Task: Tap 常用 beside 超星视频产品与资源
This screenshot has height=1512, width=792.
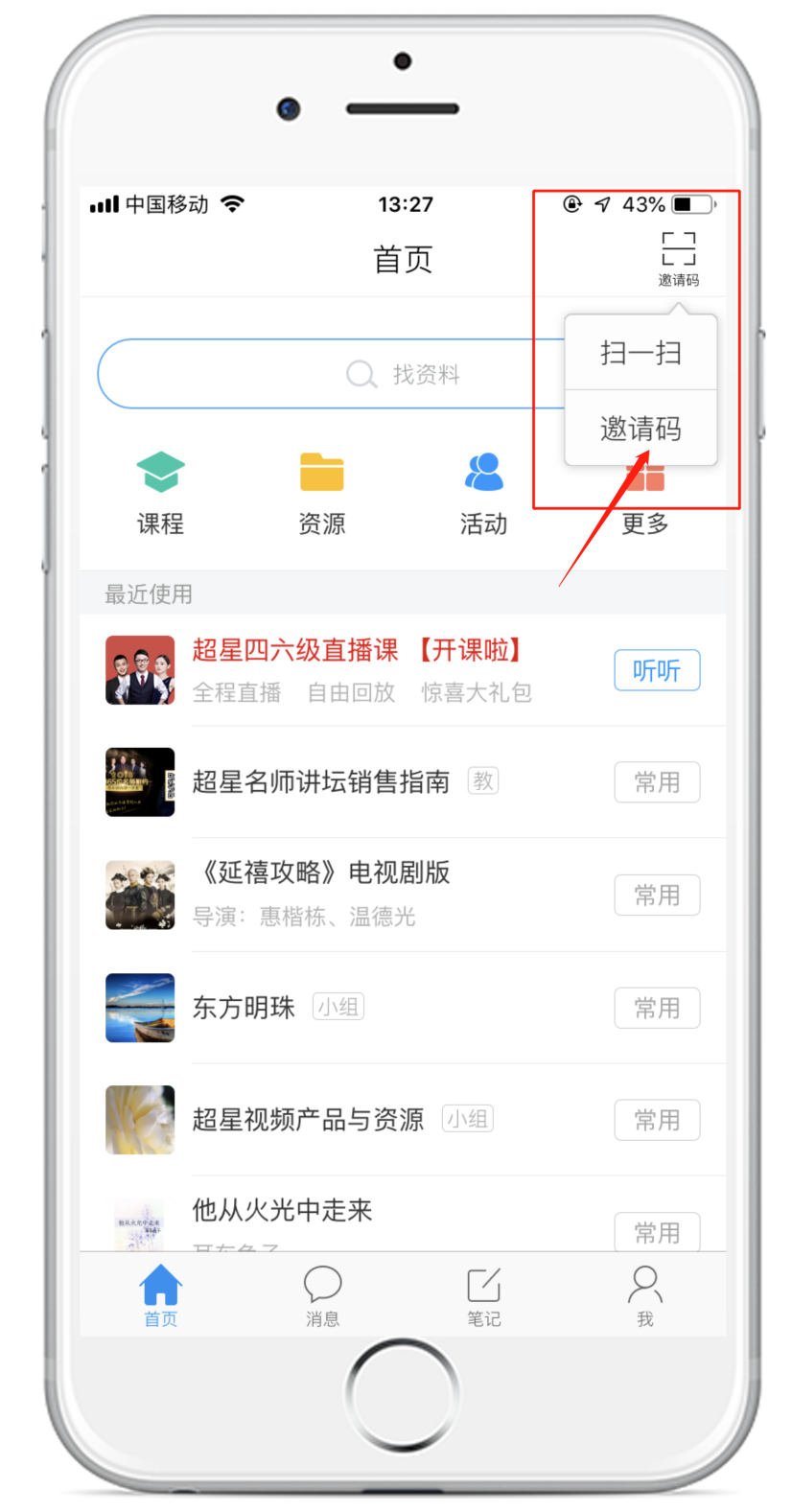Action: 657,1120
